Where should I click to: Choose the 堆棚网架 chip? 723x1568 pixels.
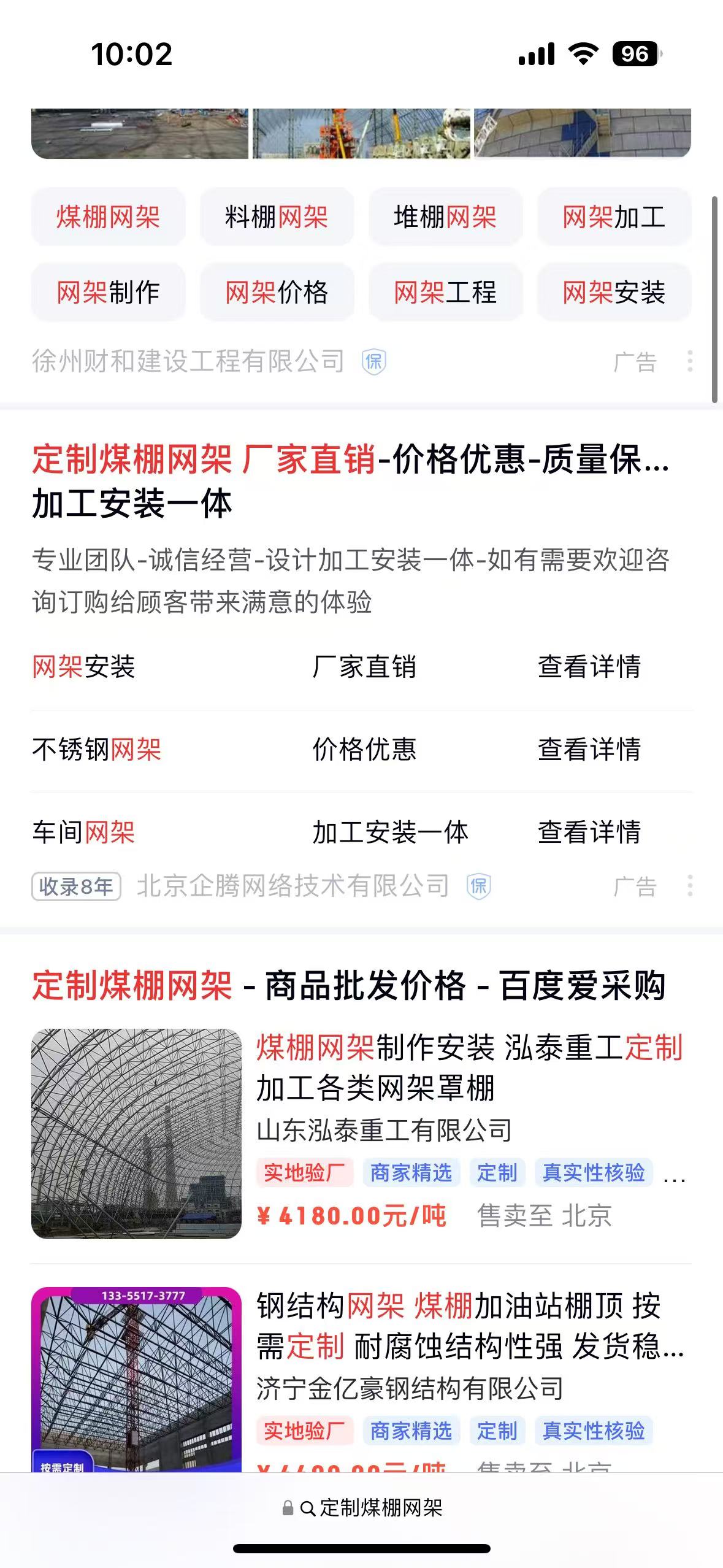point(445,217)
